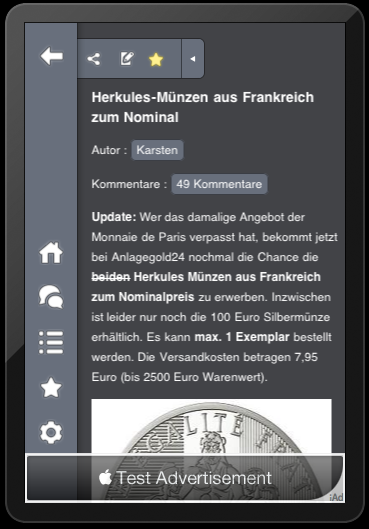
Task: Tap the Test Advertisement banner
Action: [185, 478]
